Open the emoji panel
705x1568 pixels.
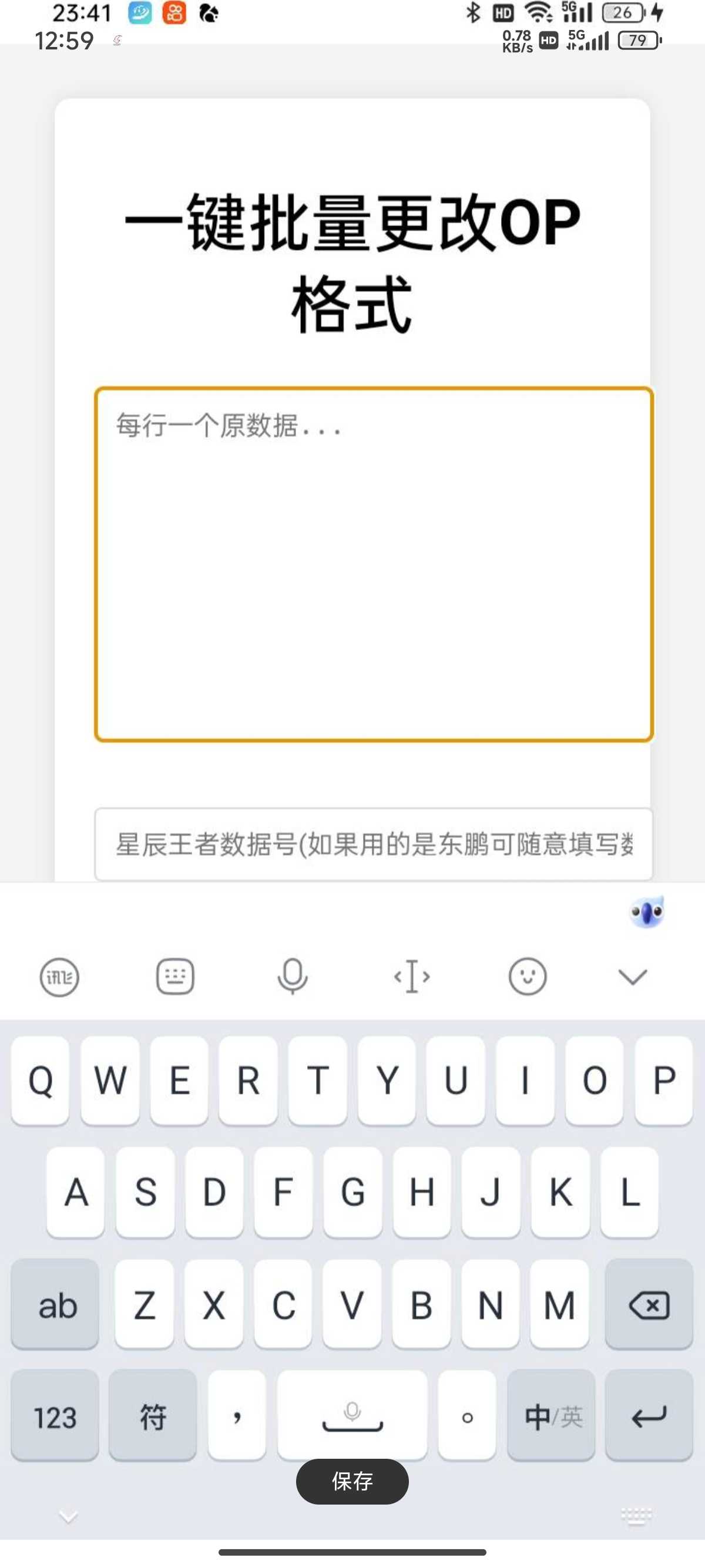click(x=527, y=977)
